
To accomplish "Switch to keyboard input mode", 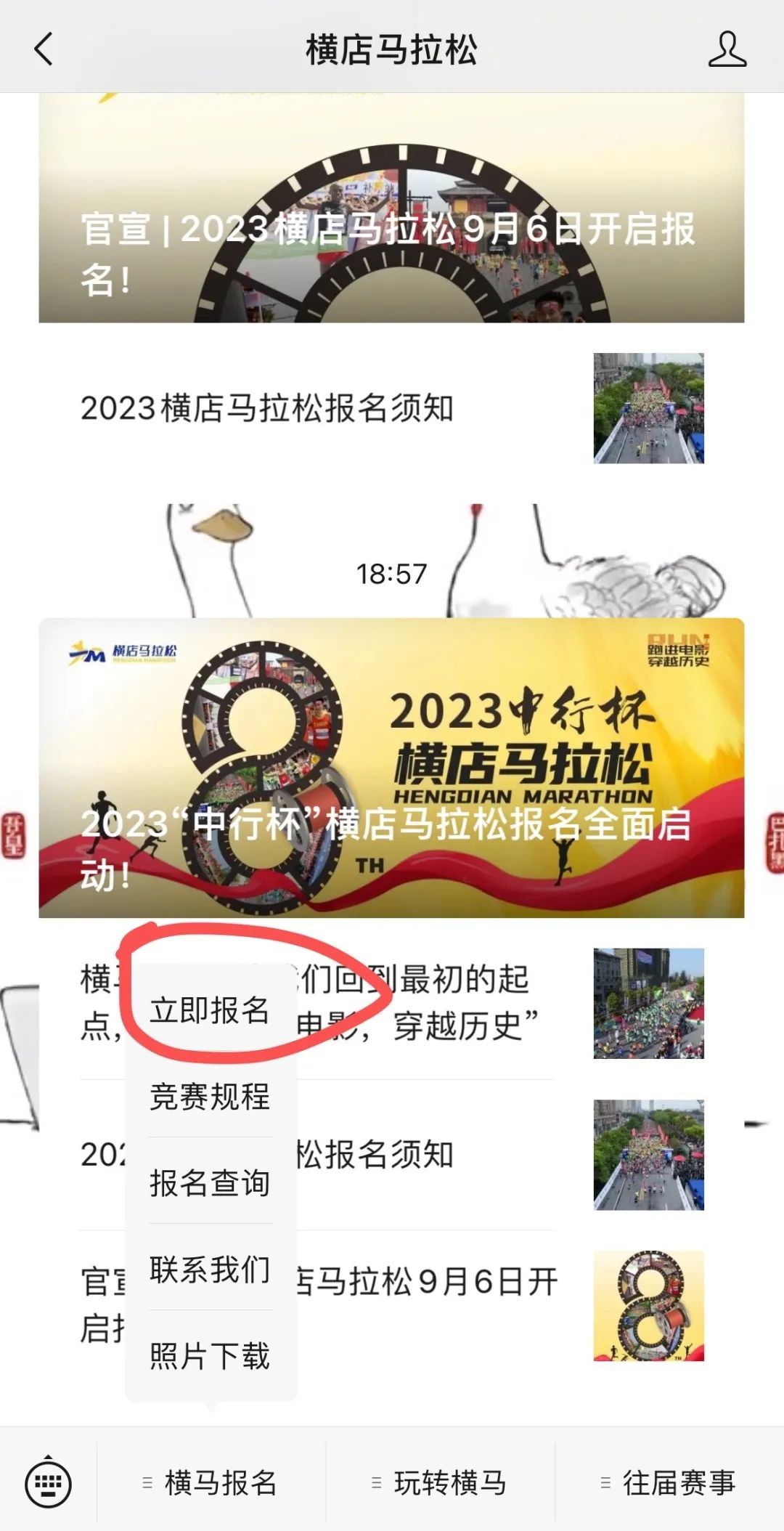I will pyautogui.click(x=48, y=1482).
